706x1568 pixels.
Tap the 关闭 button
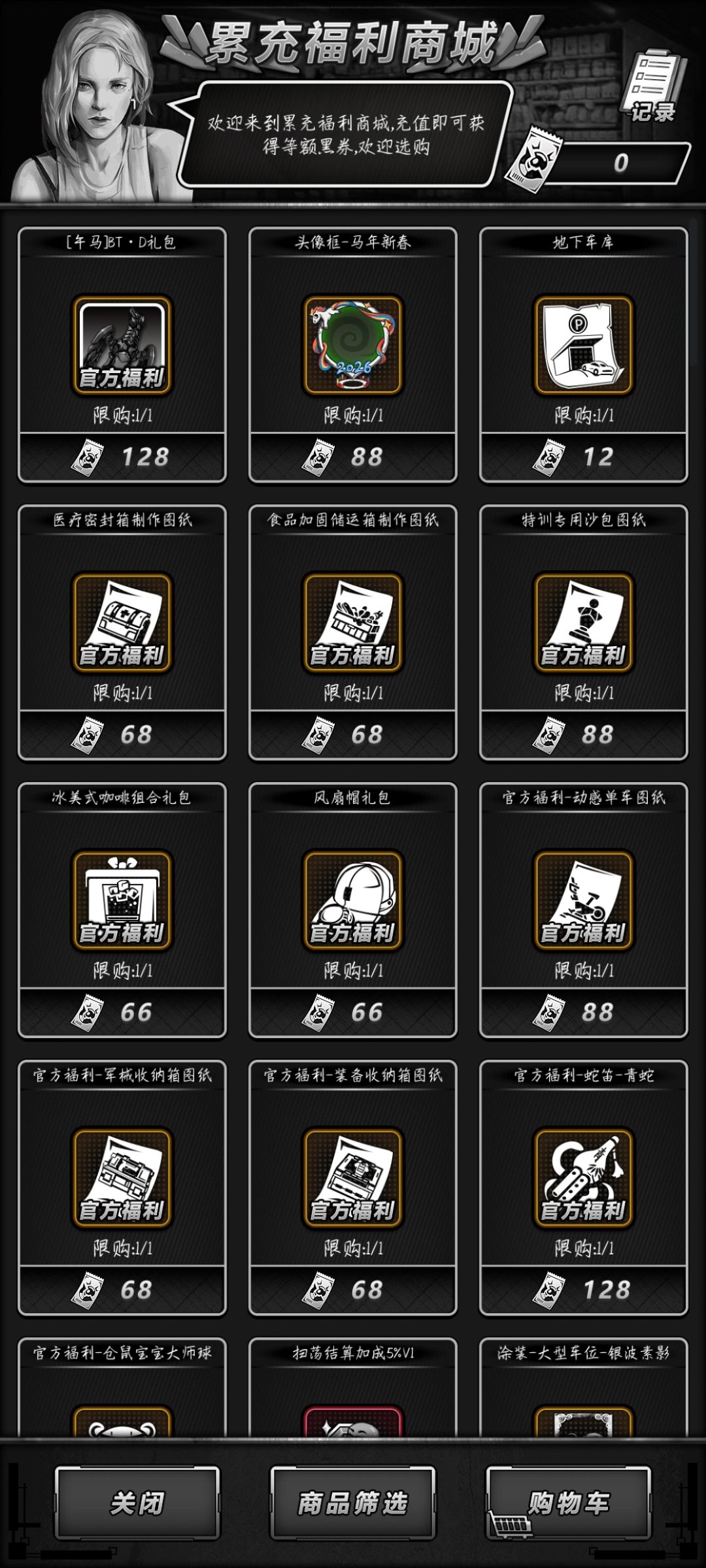pos(137,1503)
